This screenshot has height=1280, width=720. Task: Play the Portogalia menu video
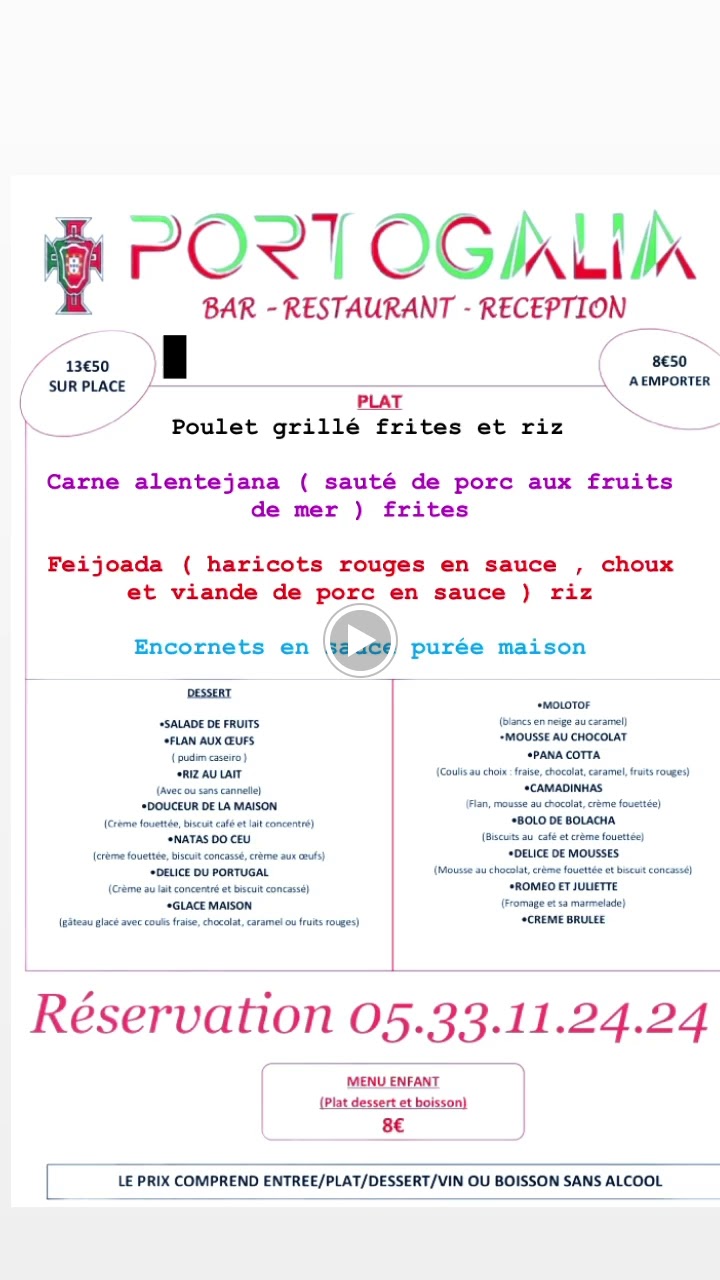tap(360, 640)
